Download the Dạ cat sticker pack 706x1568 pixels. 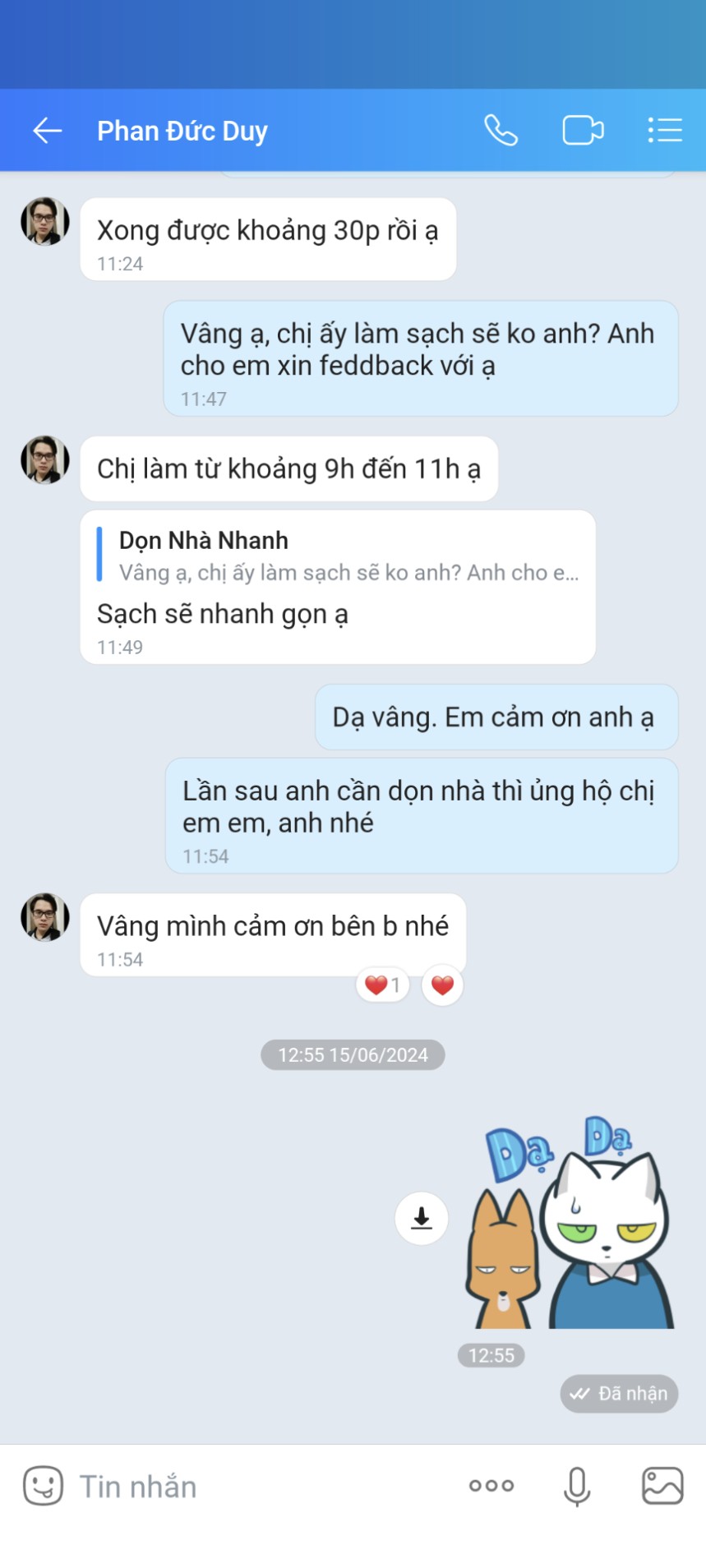pyautogui.click(x=422, y=1218)
